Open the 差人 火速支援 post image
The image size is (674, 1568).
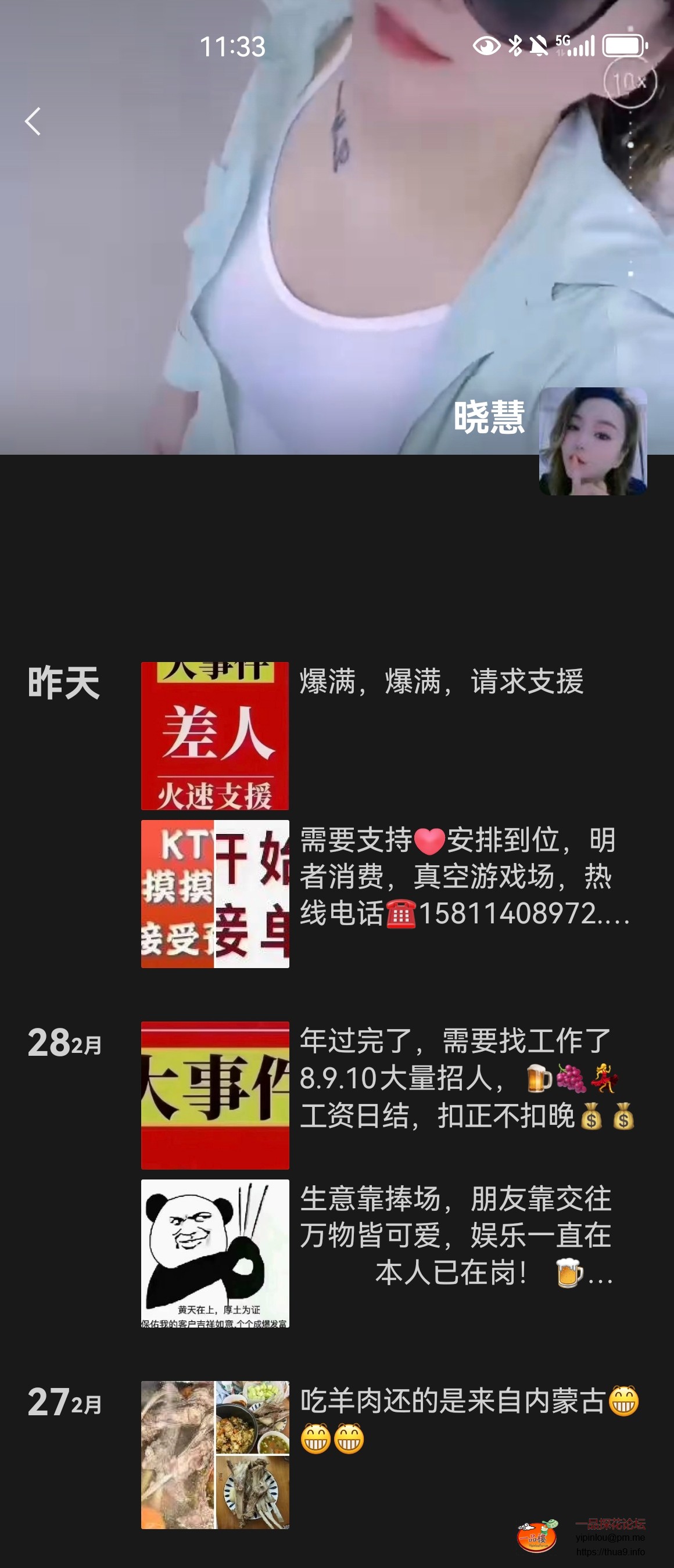(x=215, y=736)
